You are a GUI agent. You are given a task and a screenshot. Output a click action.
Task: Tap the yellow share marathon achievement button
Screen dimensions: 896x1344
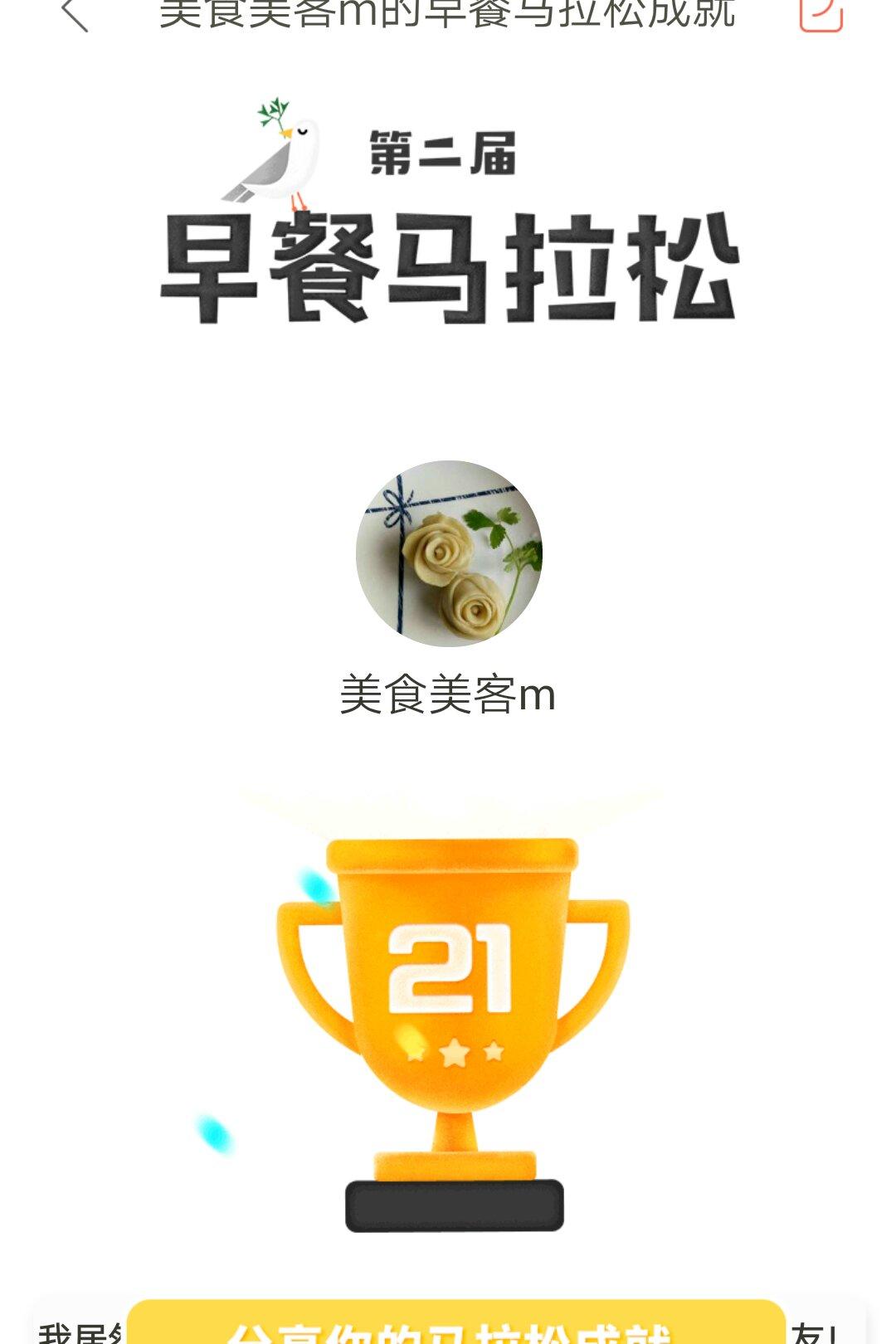pyautogui.click(x=455, y=1327)
